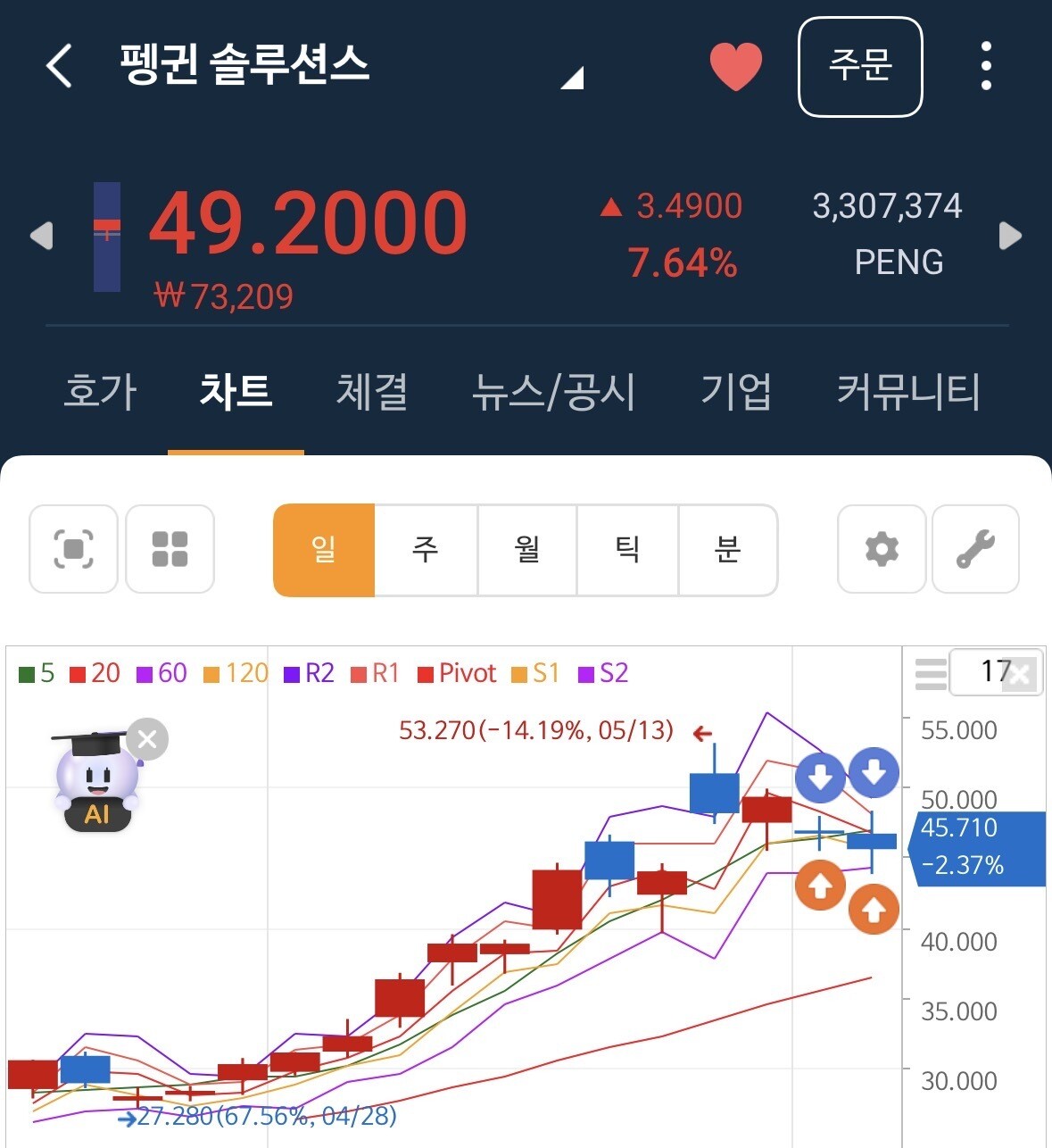Select the 주 weekly chart period
This screenshot has width=1052, height=1148.
[x=426, y=550]
